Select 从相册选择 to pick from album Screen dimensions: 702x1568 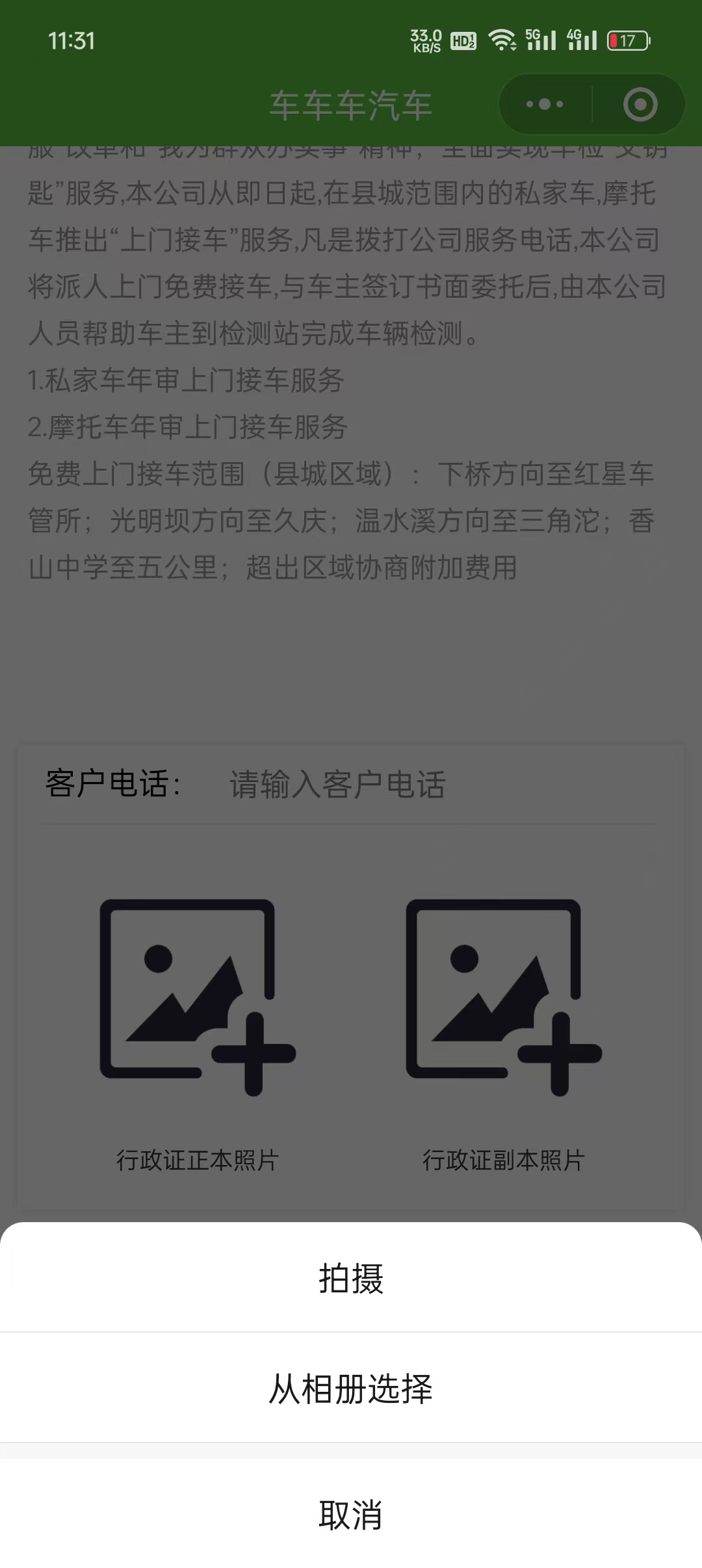click(351, 1389)
